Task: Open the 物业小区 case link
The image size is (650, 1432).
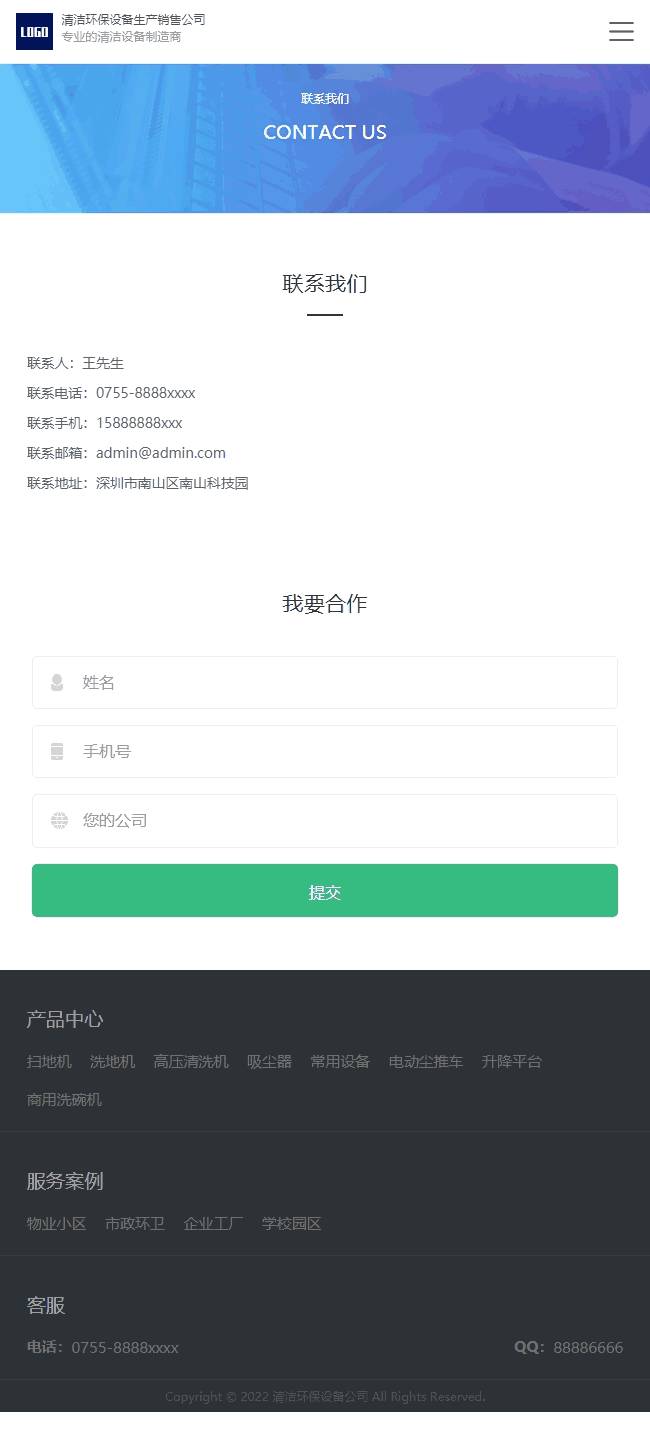Action: pyautogui.click(x=56, y=1224)
